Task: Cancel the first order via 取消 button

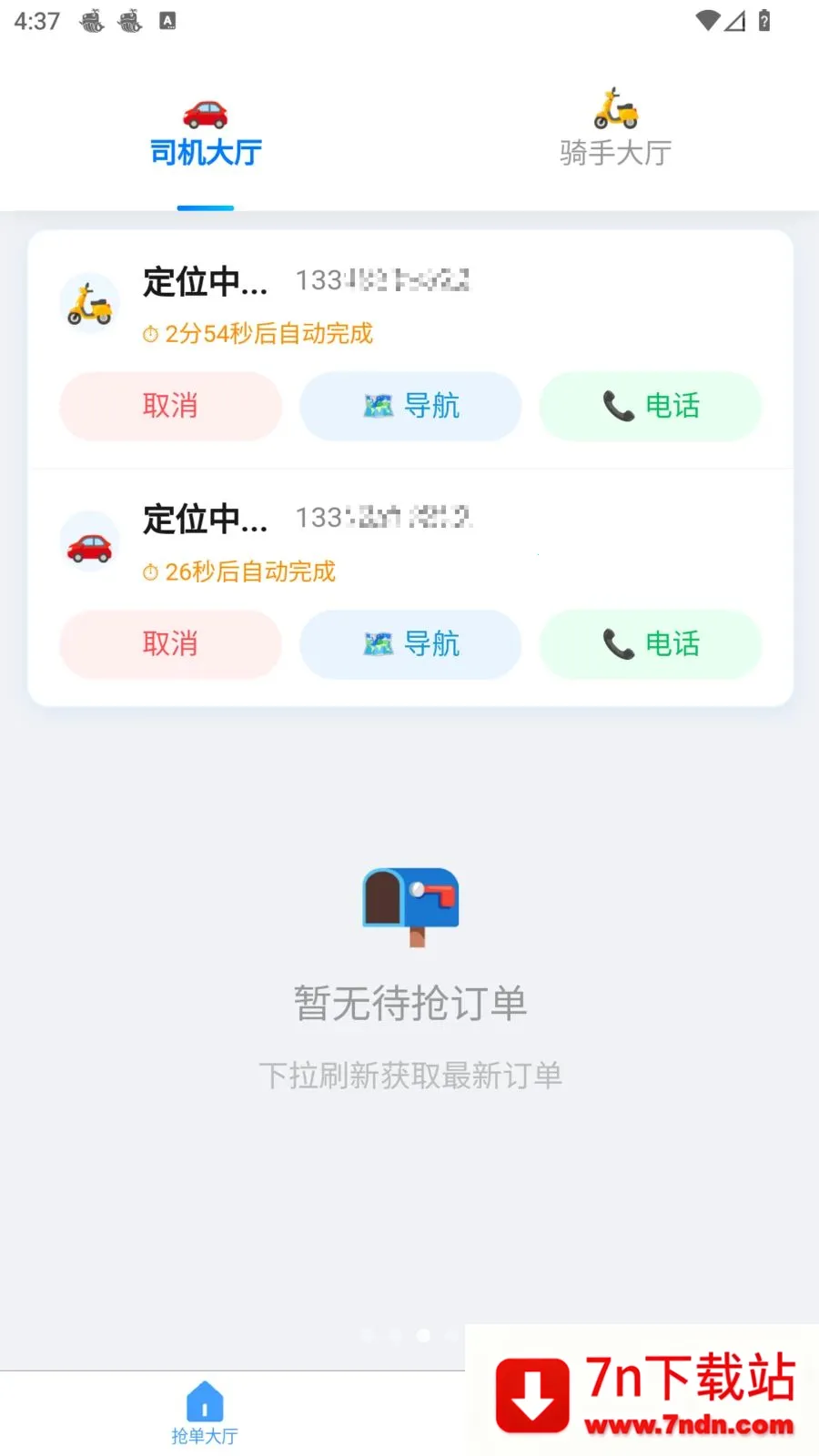Action: click(x=170, y=406)
